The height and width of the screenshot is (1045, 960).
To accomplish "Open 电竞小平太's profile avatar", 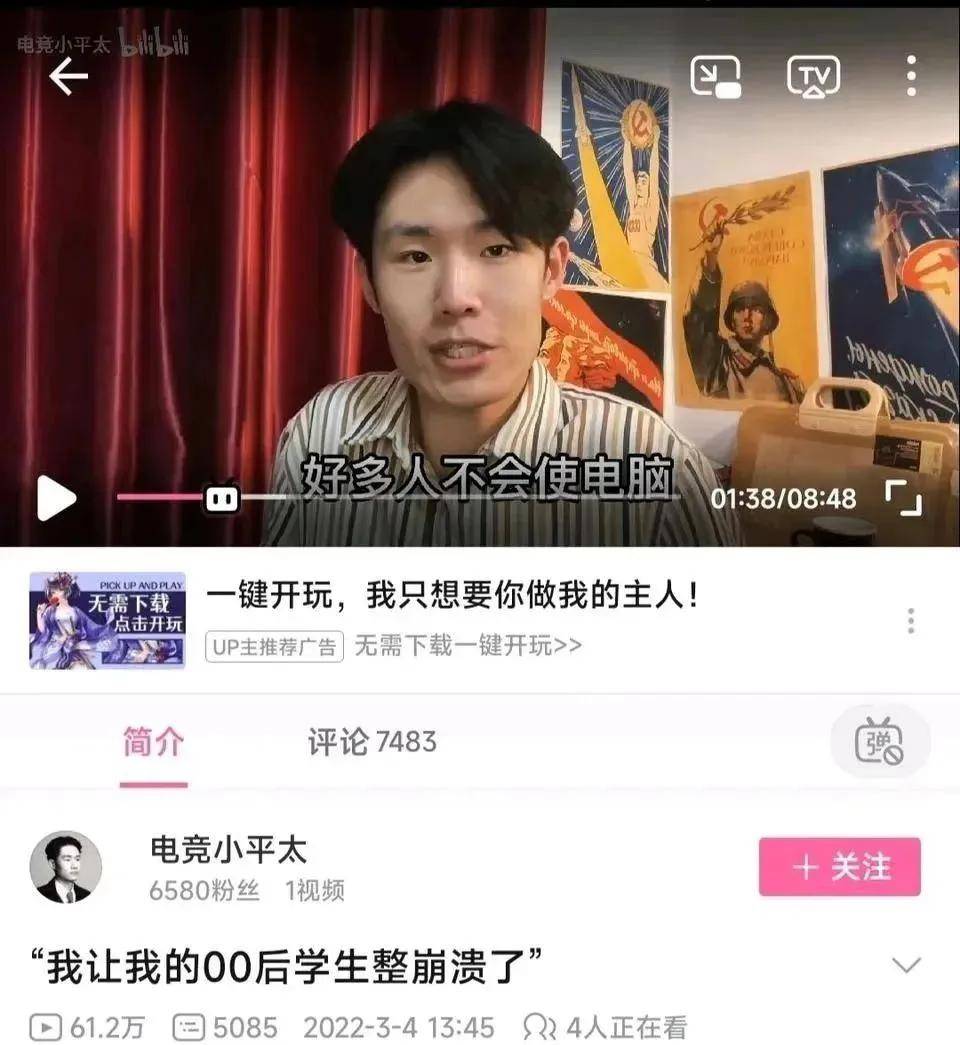I will click(66, 867).
